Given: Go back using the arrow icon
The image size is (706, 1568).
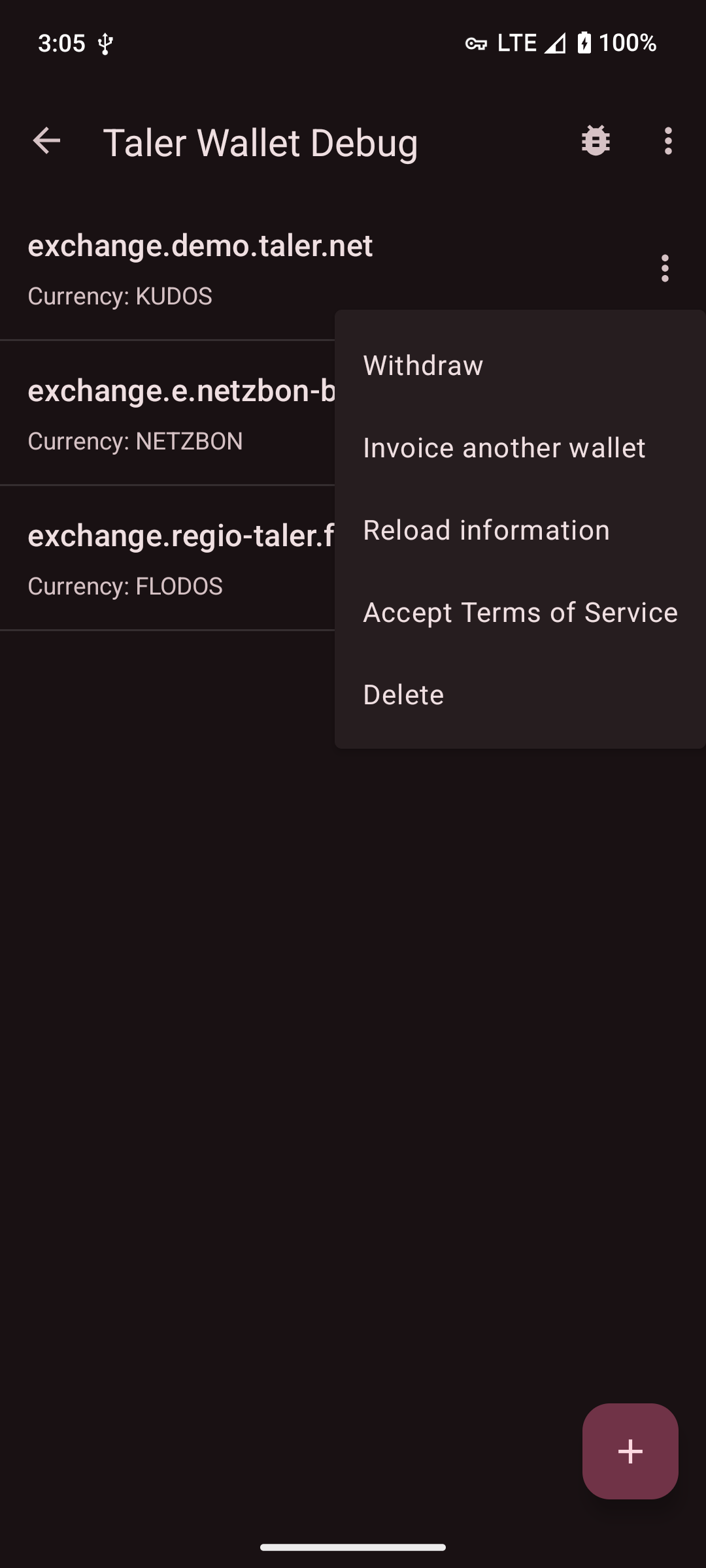Looking at the screenshot, I should tap(46, 141).
